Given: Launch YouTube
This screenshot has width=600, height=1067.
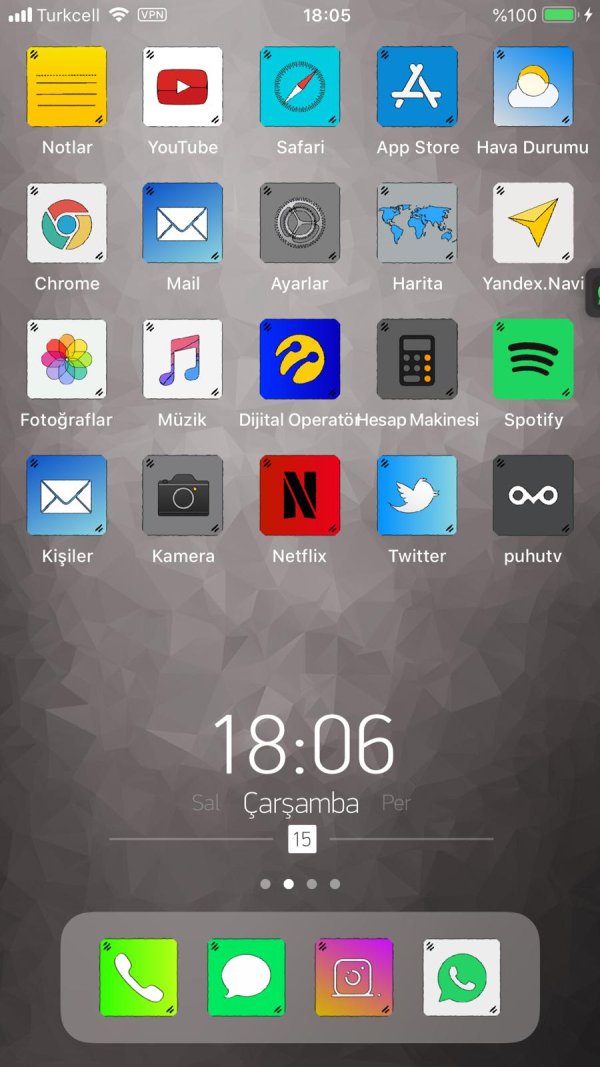Looking at the screenshot, I should tap(183, 87).
